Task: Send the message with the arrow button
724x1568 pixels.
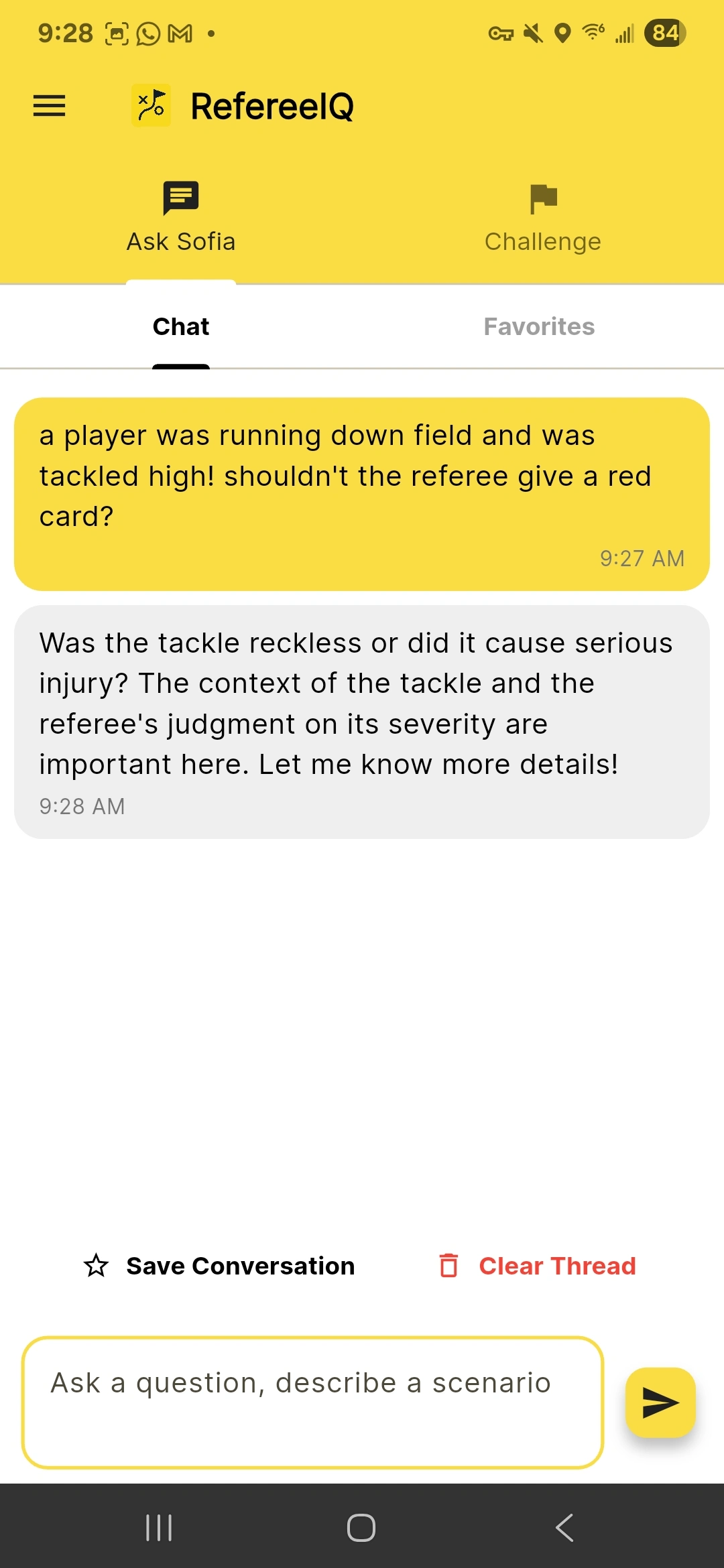Action: tap(660, 1402)
